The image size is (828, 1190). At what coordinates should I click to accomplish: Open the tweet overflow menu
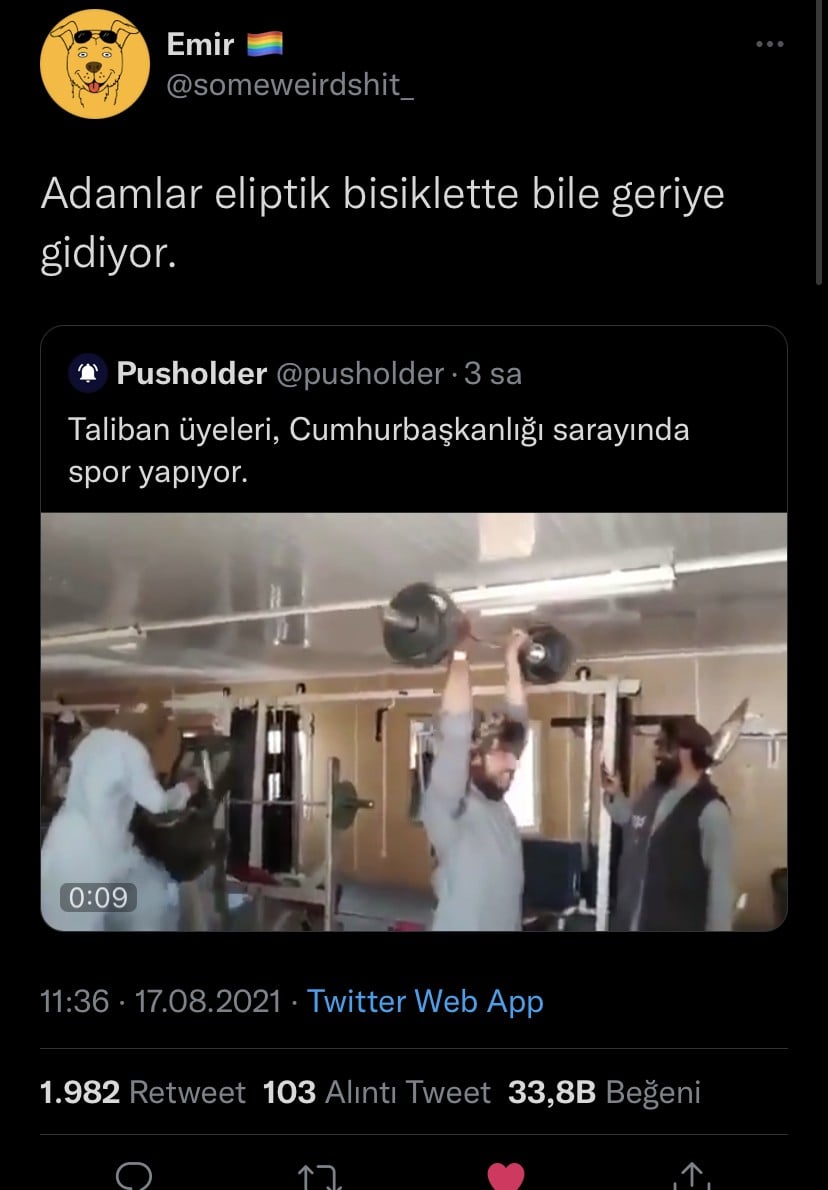[x=769, y=44]
